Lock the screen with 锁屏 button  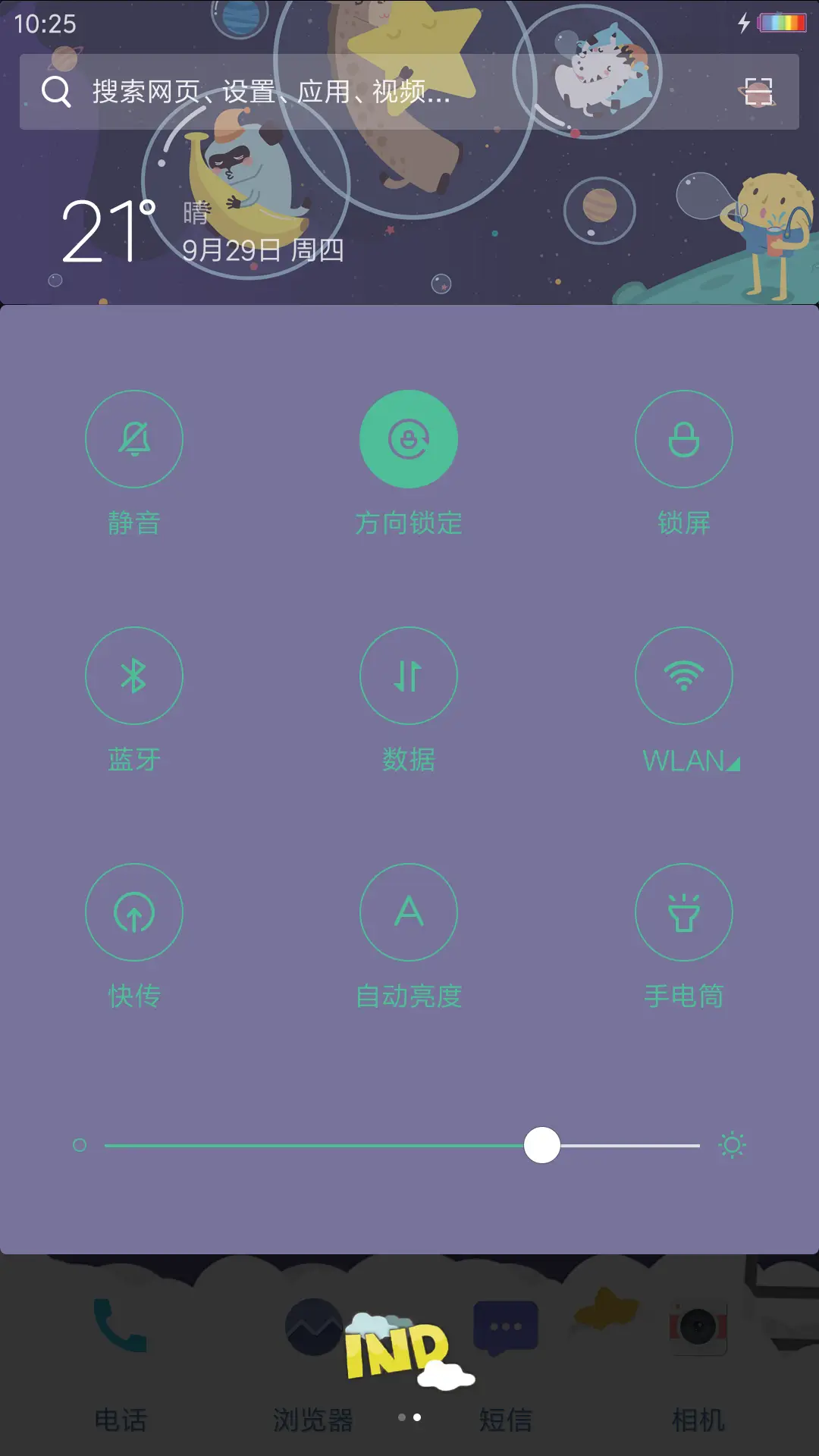683,439
